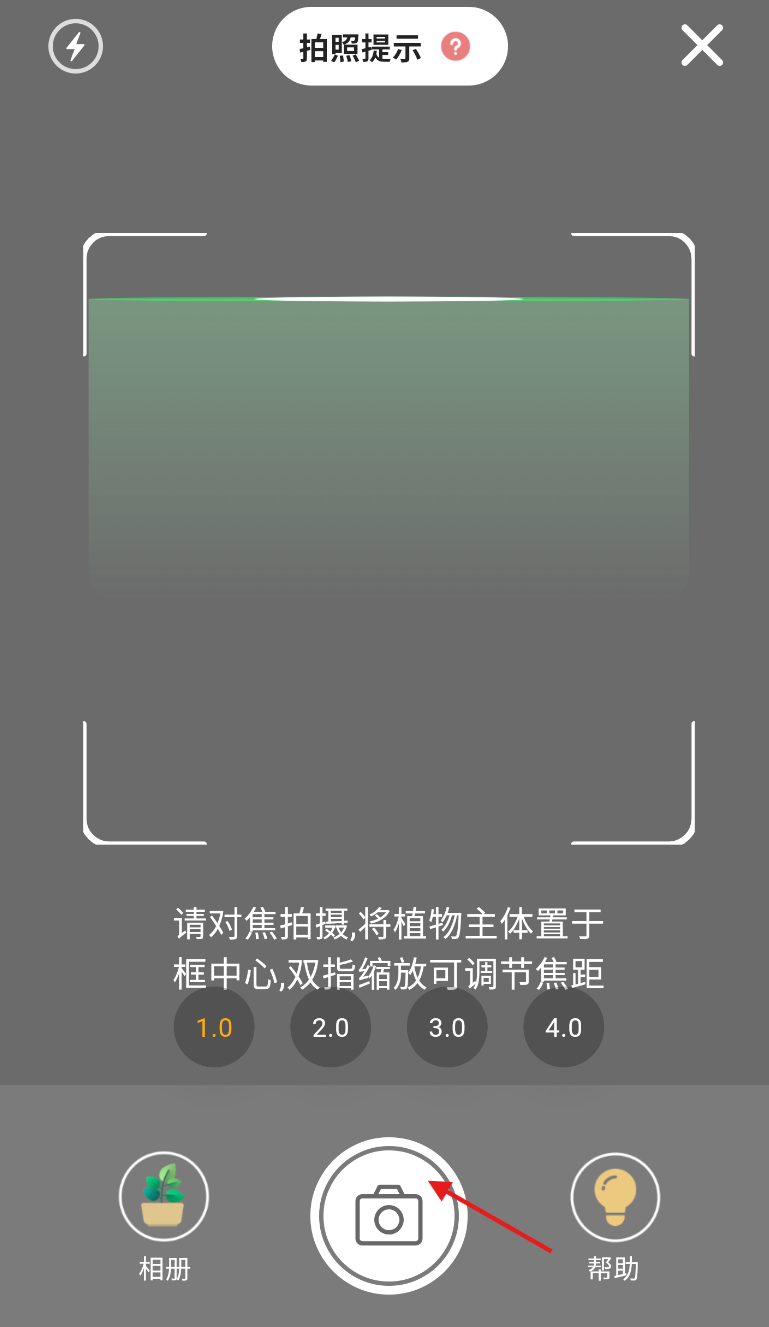Open the 拍照提示 photo tips
This screenshot has height=1327, width=769.
click(x=389, y=47)
